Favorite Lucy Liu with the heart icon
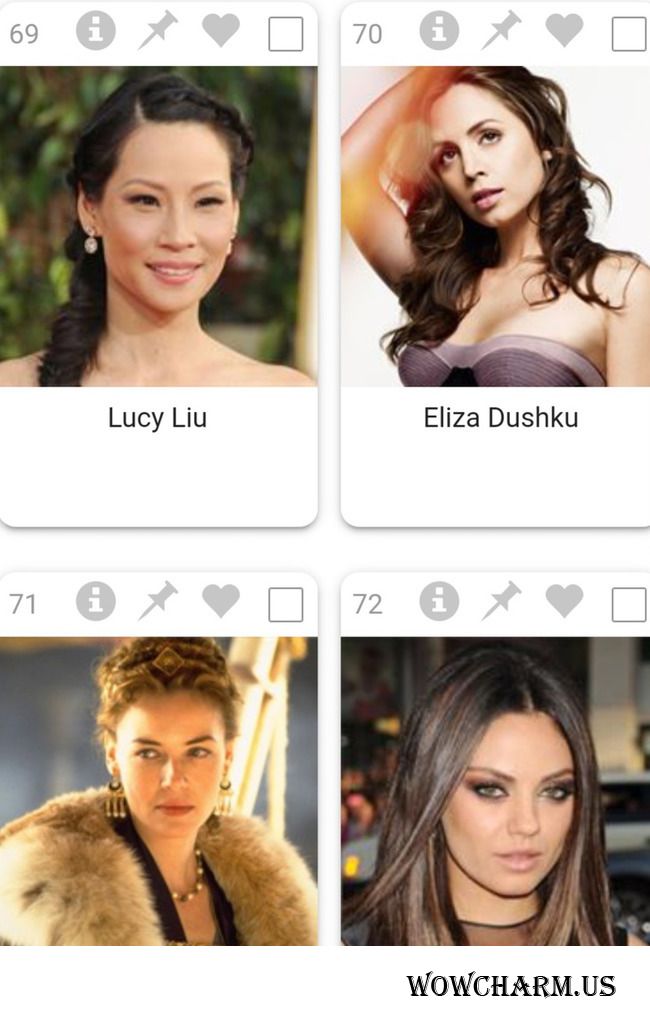Image resolution: width=650 pixels, height=1026 pixels. (x=221, y=31)
